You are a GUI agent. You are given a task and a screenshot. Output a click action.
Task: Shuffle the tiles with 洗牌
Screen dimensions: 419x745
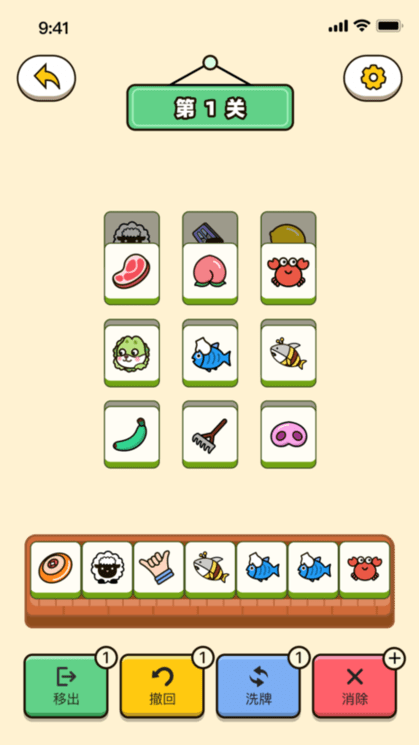coord(258,686)
